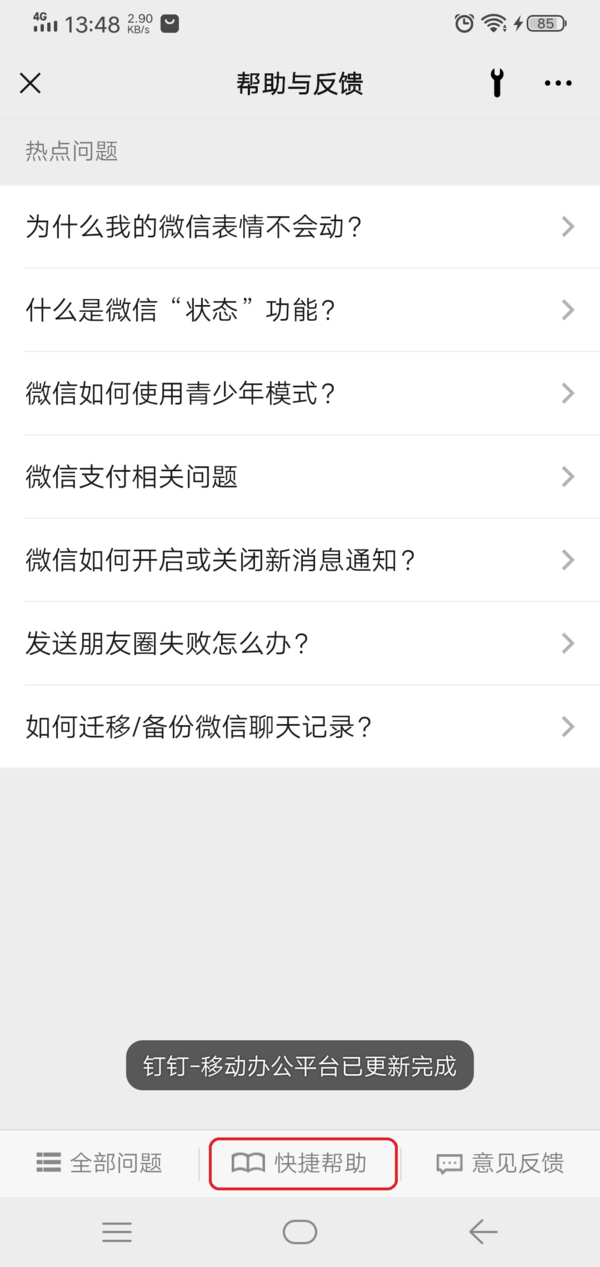
Task: Go to 意见反馈 tab
Action: [500, 1163]
